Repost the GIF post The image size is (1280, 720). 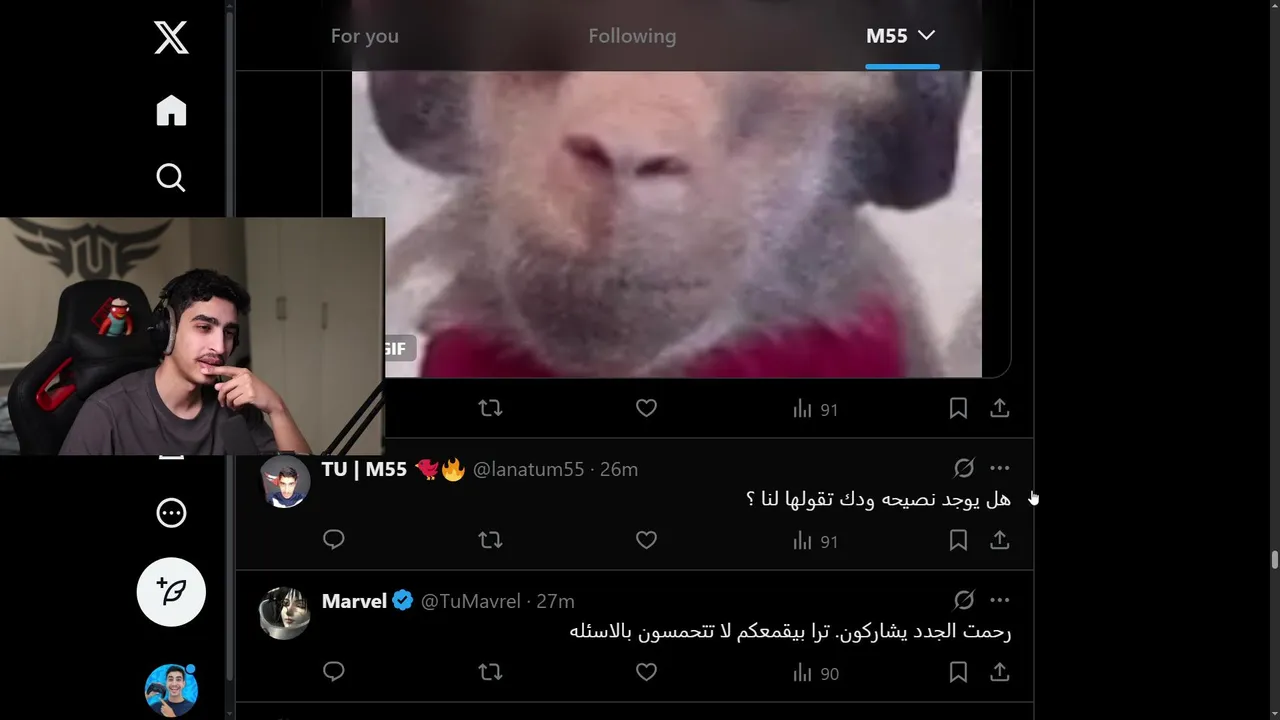490,408
